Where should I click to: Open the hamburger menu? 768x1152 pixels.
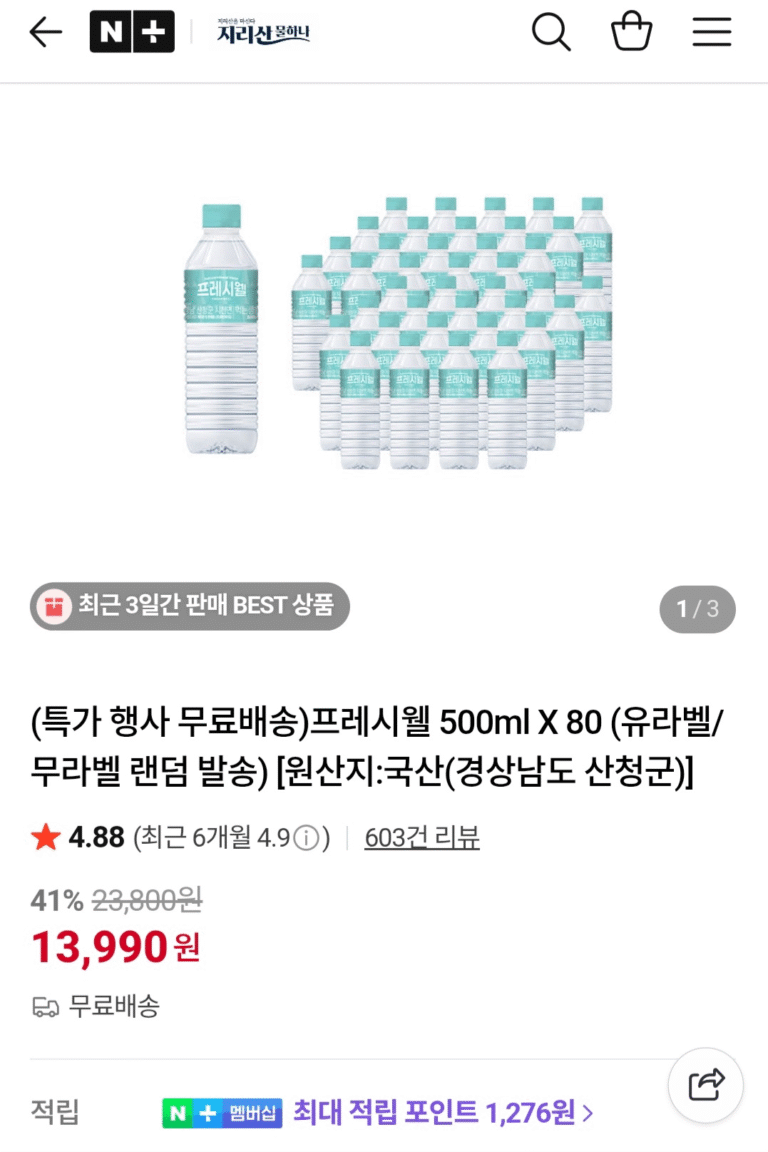pyautogui.click(x=712, y=32)
